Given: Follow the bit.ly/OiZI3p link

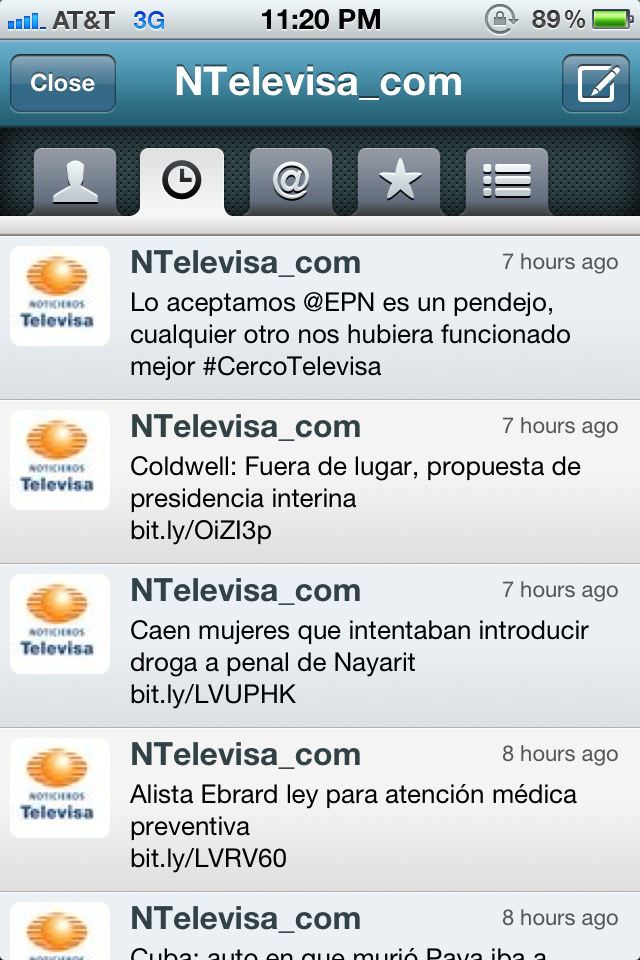Looking at the screenshot, I should (x=200, y=530).
